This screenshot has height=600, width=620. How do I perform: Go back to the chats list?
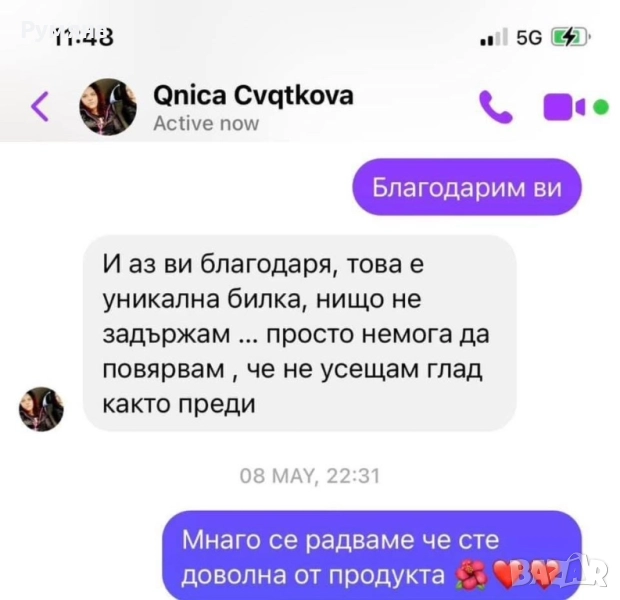[x=40, y=105]
